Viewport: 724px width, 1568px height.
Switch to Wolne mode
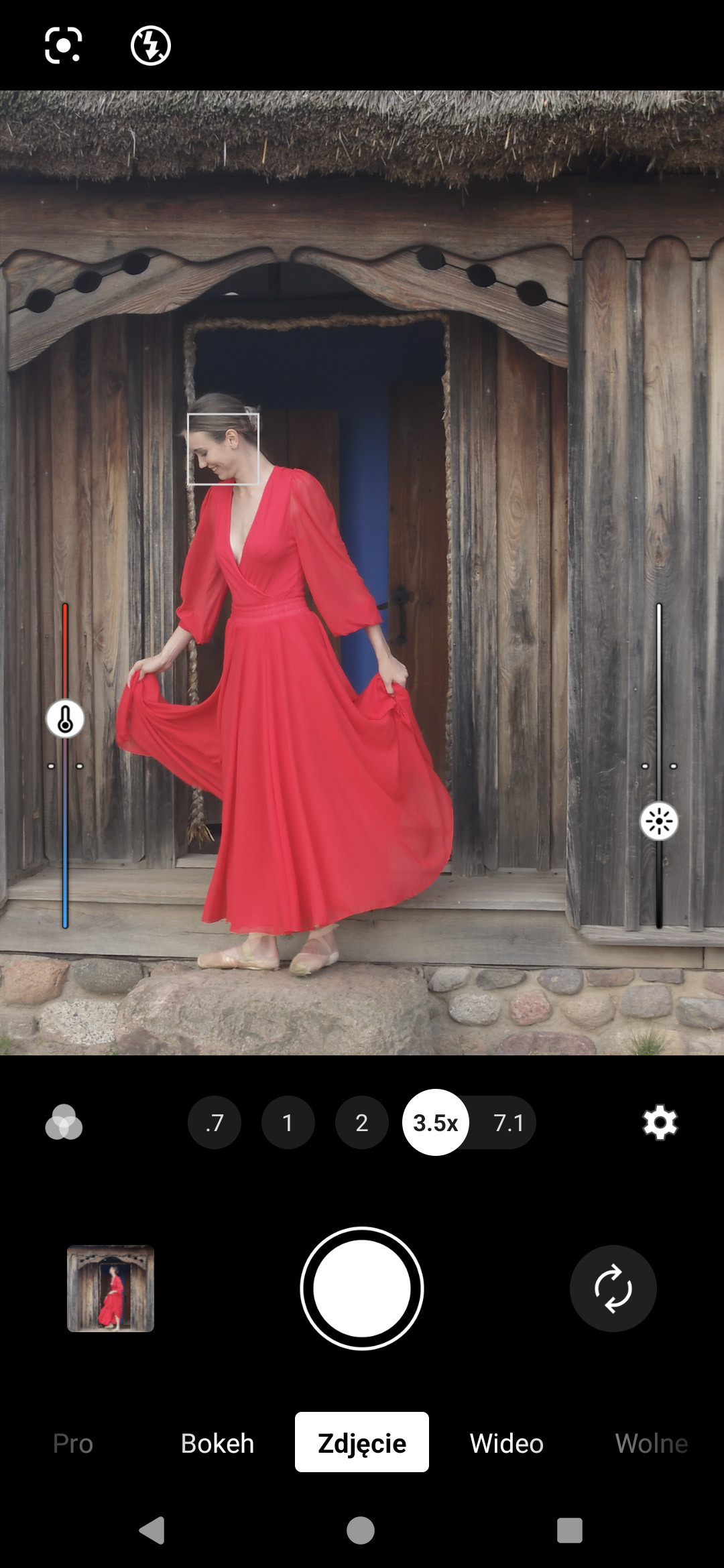(652, 1443)
